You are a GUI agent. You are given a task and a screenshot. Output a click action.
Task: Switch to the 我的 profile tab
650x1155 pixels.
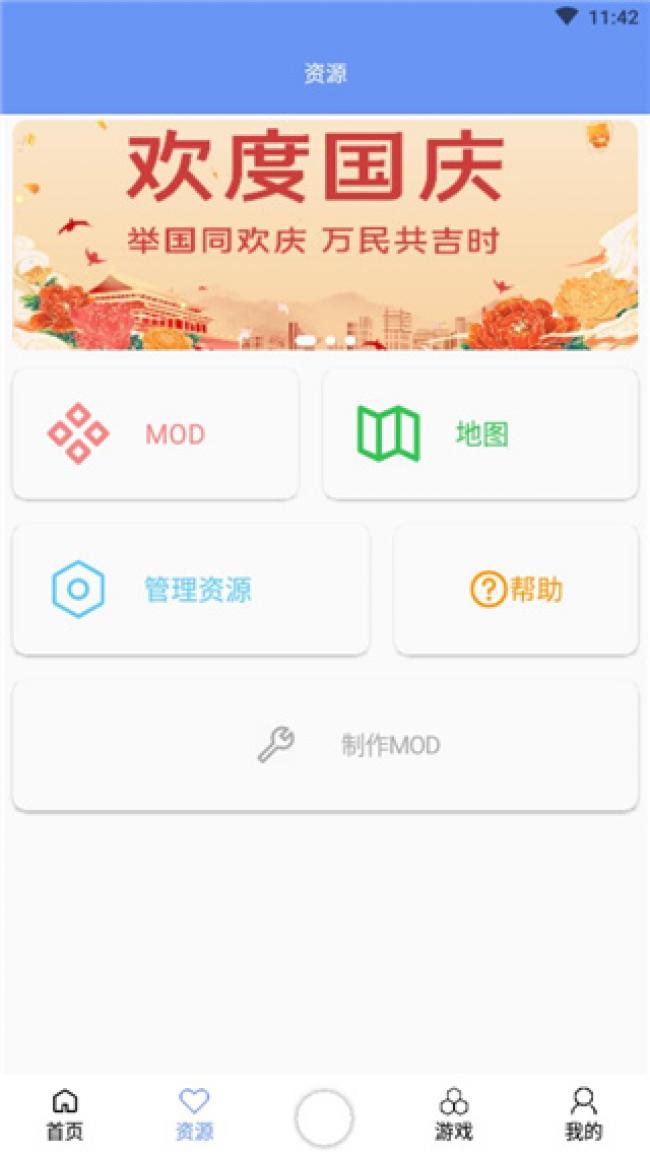(584, 1115)
